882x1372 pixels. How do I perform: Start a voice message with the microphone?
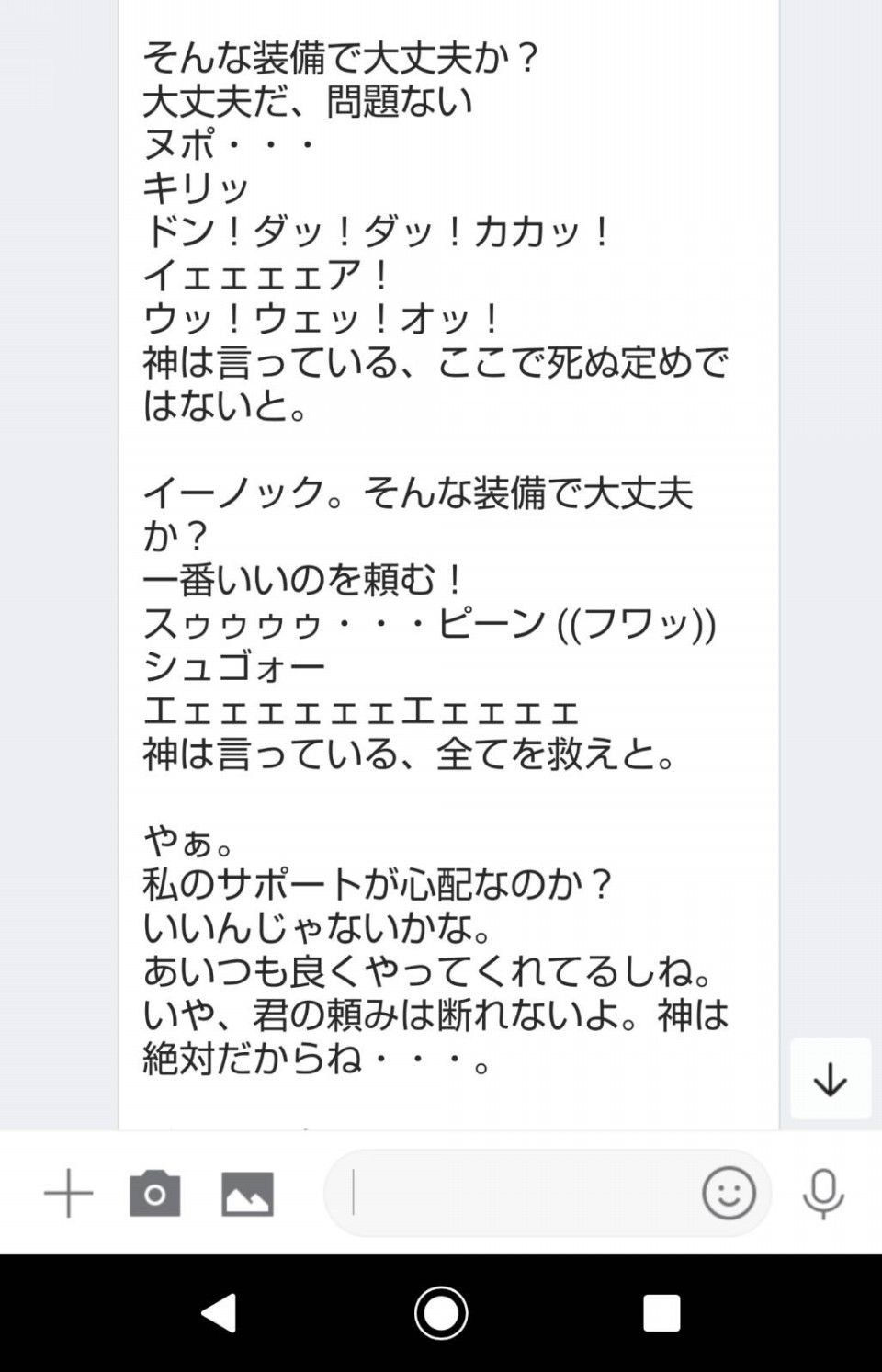click(823, 1194)
